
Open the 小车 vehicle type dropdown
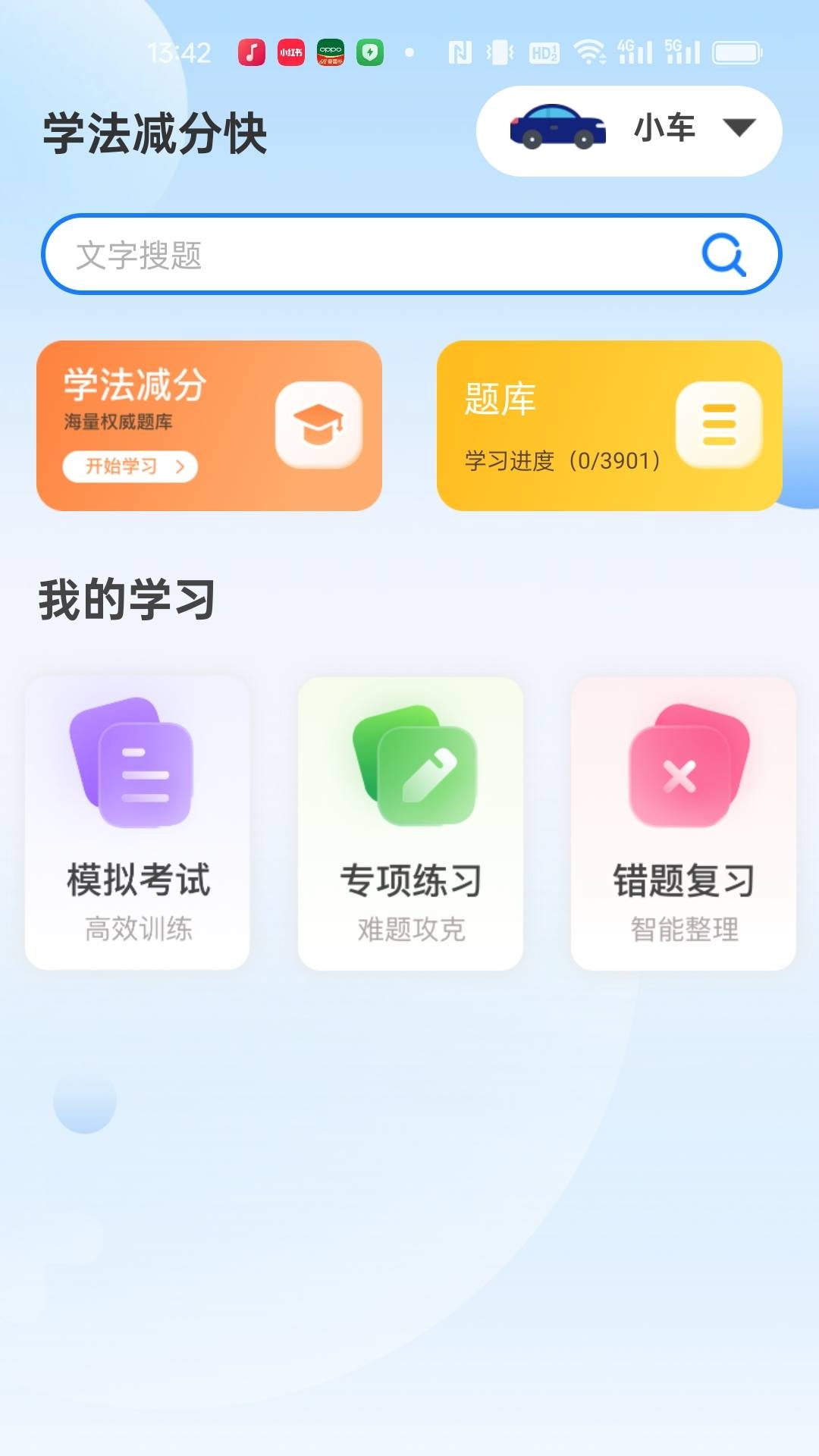pyautogui.click(x=629, y=130)
